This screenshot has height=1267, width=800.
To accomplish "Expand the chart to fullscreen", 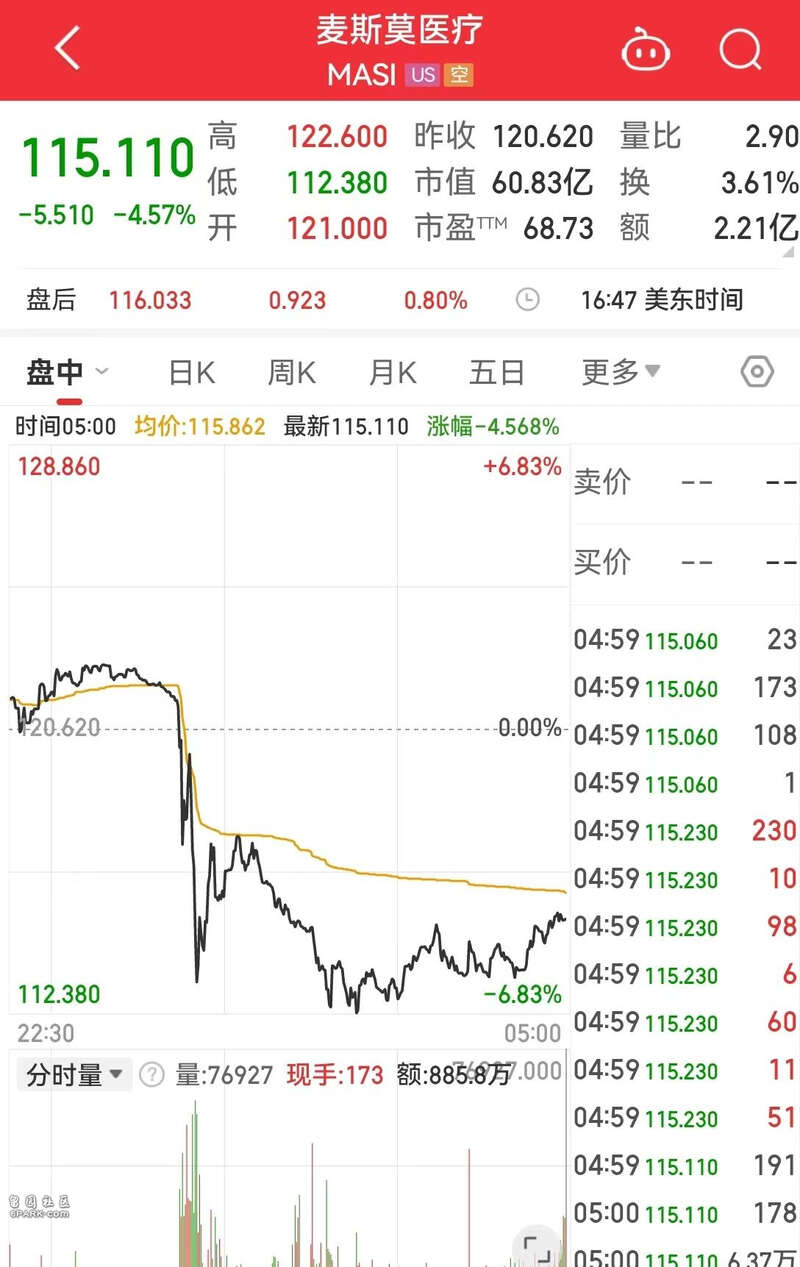I will 536,1247.
